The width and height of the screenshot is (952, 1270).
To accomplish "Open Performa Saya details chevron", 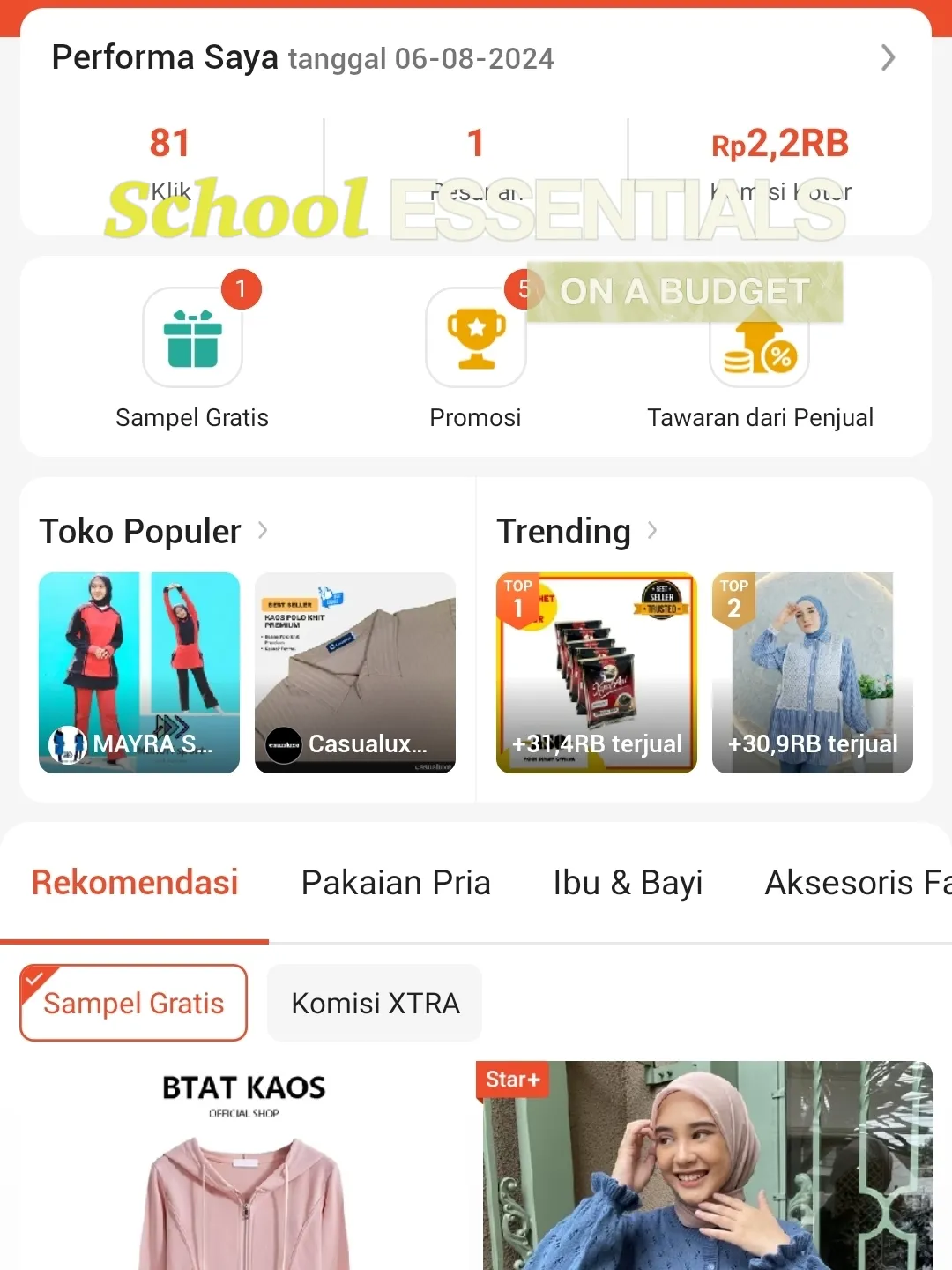I will (x=888, y=58).
